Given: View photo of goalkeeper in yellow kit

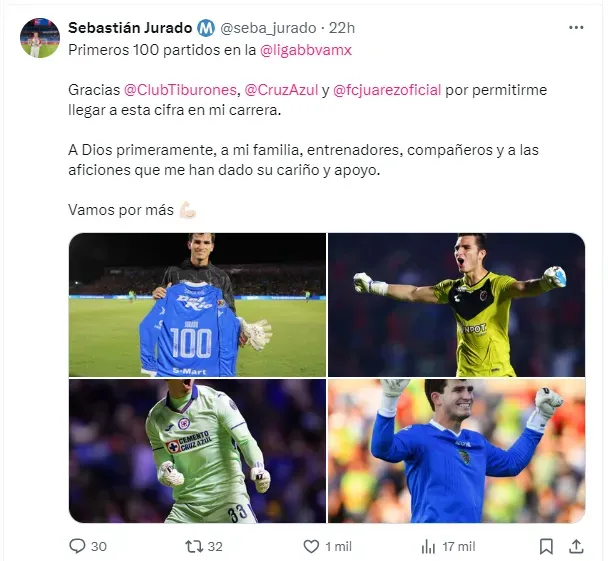Looking at the screenshot, I should (x=457, y=304).
